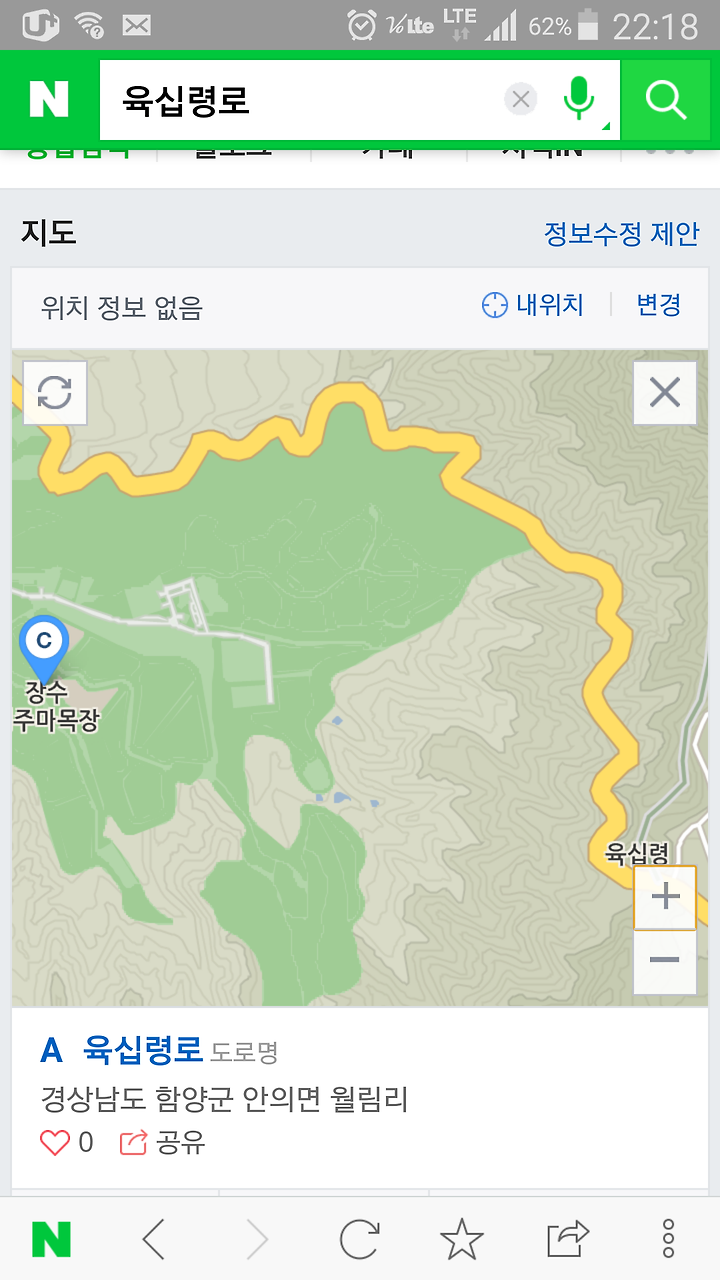This screenshot has width=720, height=1280.
Task: Open the 육십령로 road name result
Action: [143, 1050]
